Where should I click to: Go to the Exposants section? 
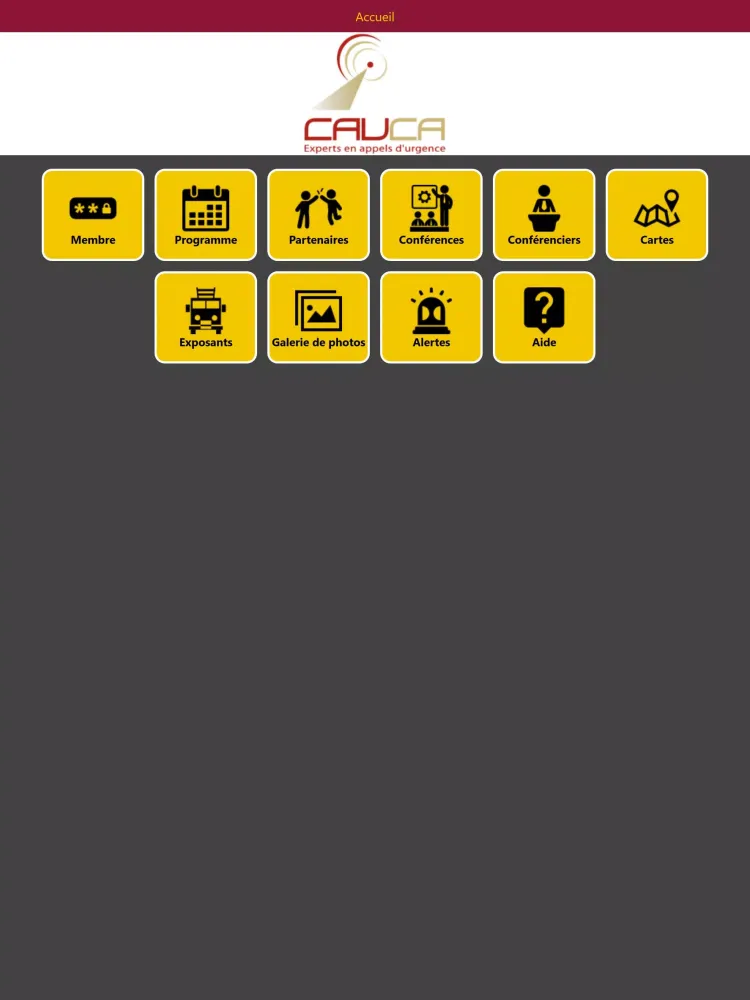click(206, 317)
